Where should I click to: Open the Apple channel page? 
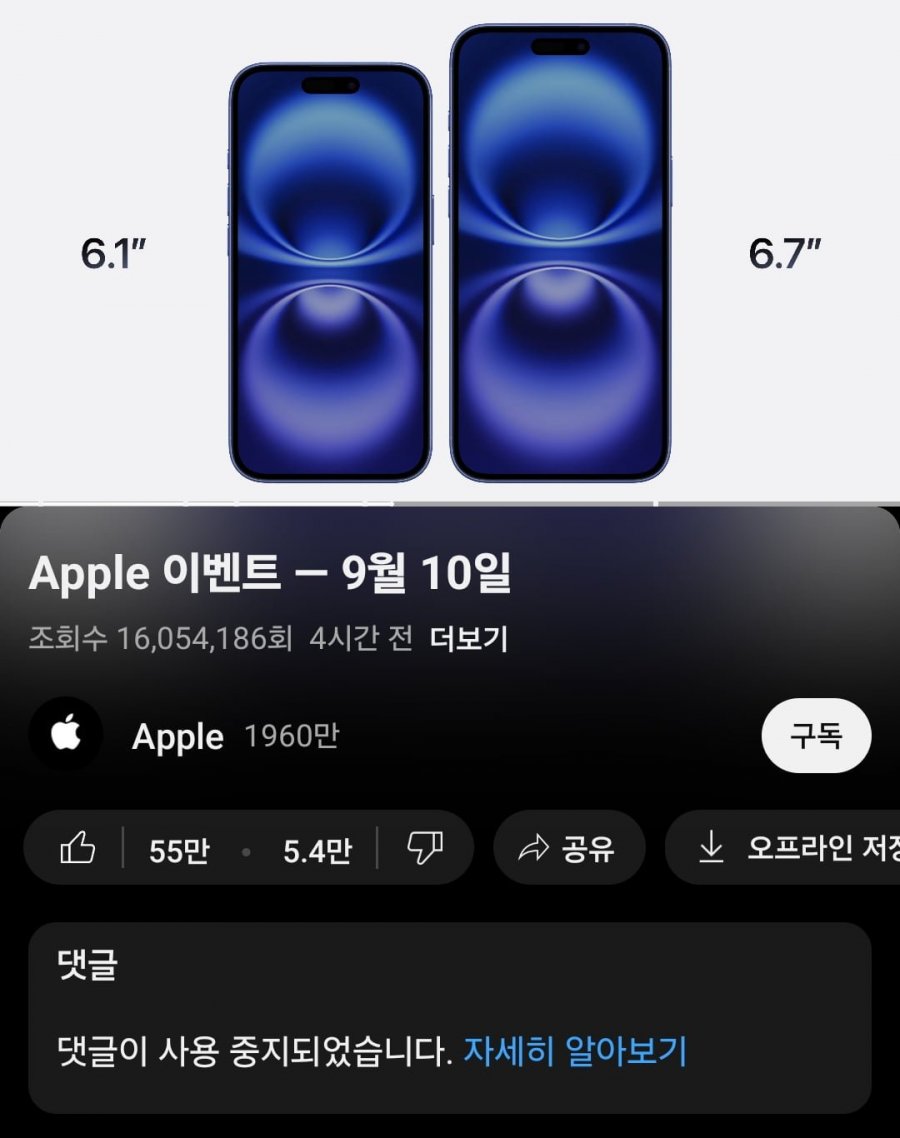tap(176, 737)
